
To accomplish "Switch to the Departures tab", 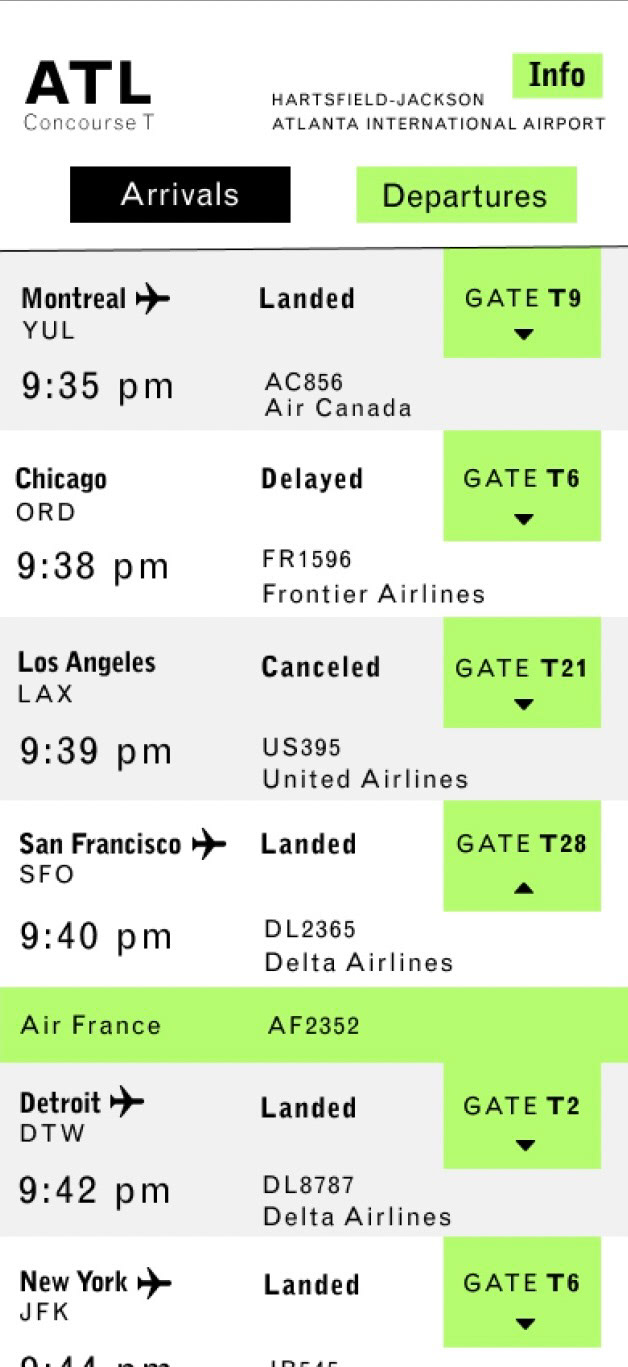I will point(466,194).
